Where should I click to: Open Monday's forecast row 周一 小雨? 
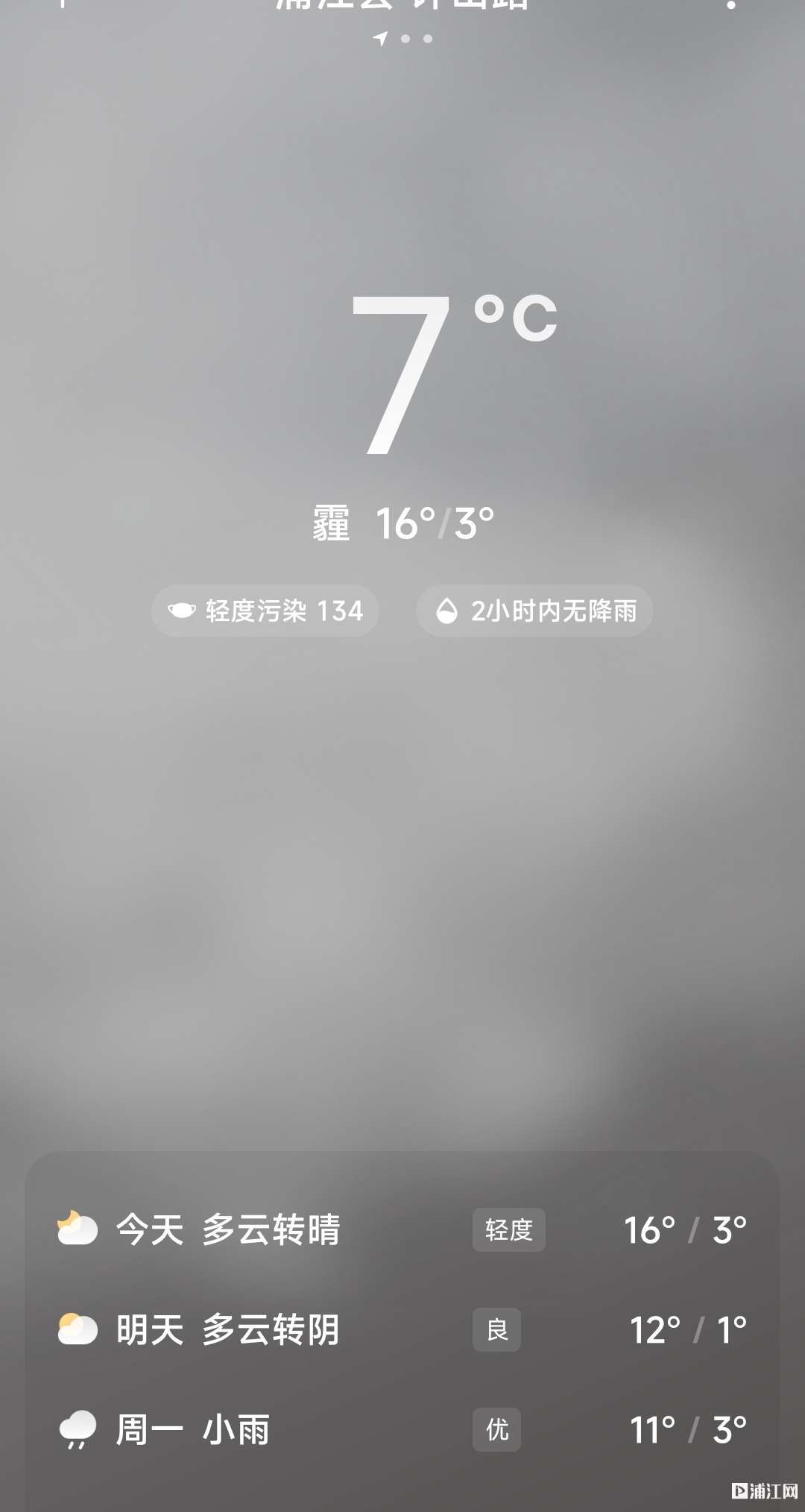click(x=402, y=1429)
